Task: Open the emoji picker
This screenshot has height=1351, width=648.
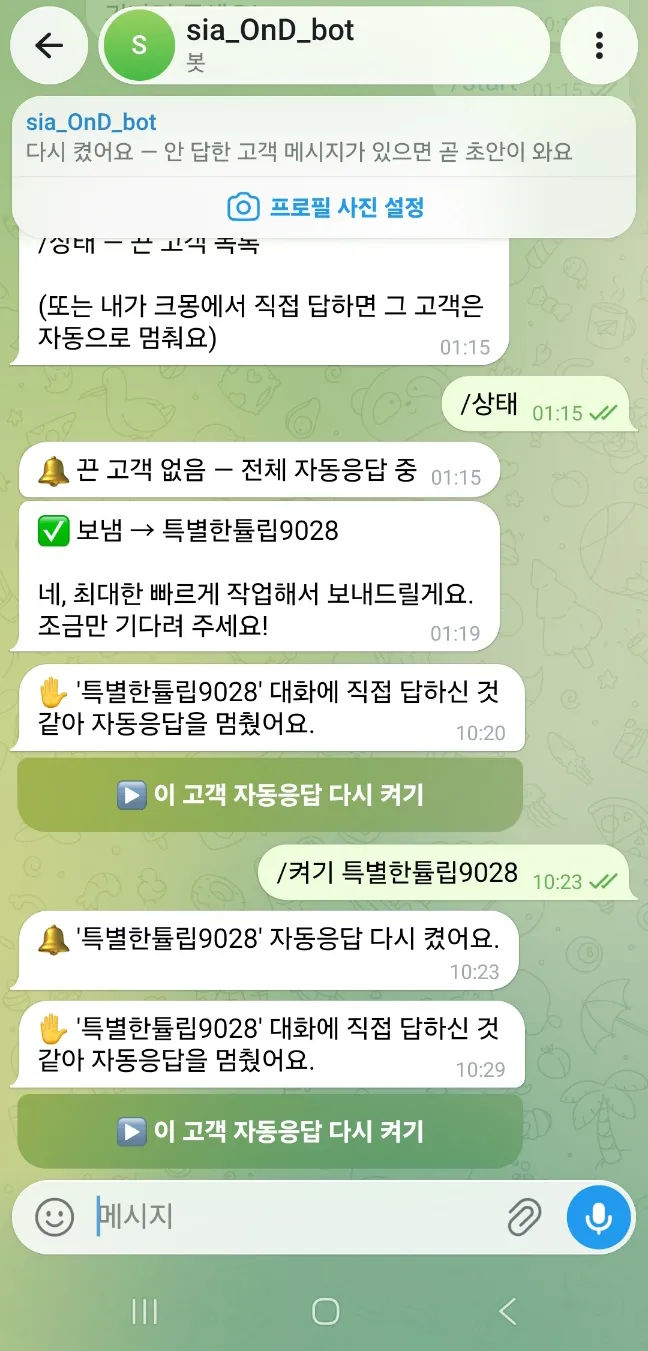Action: (55, 1217)
